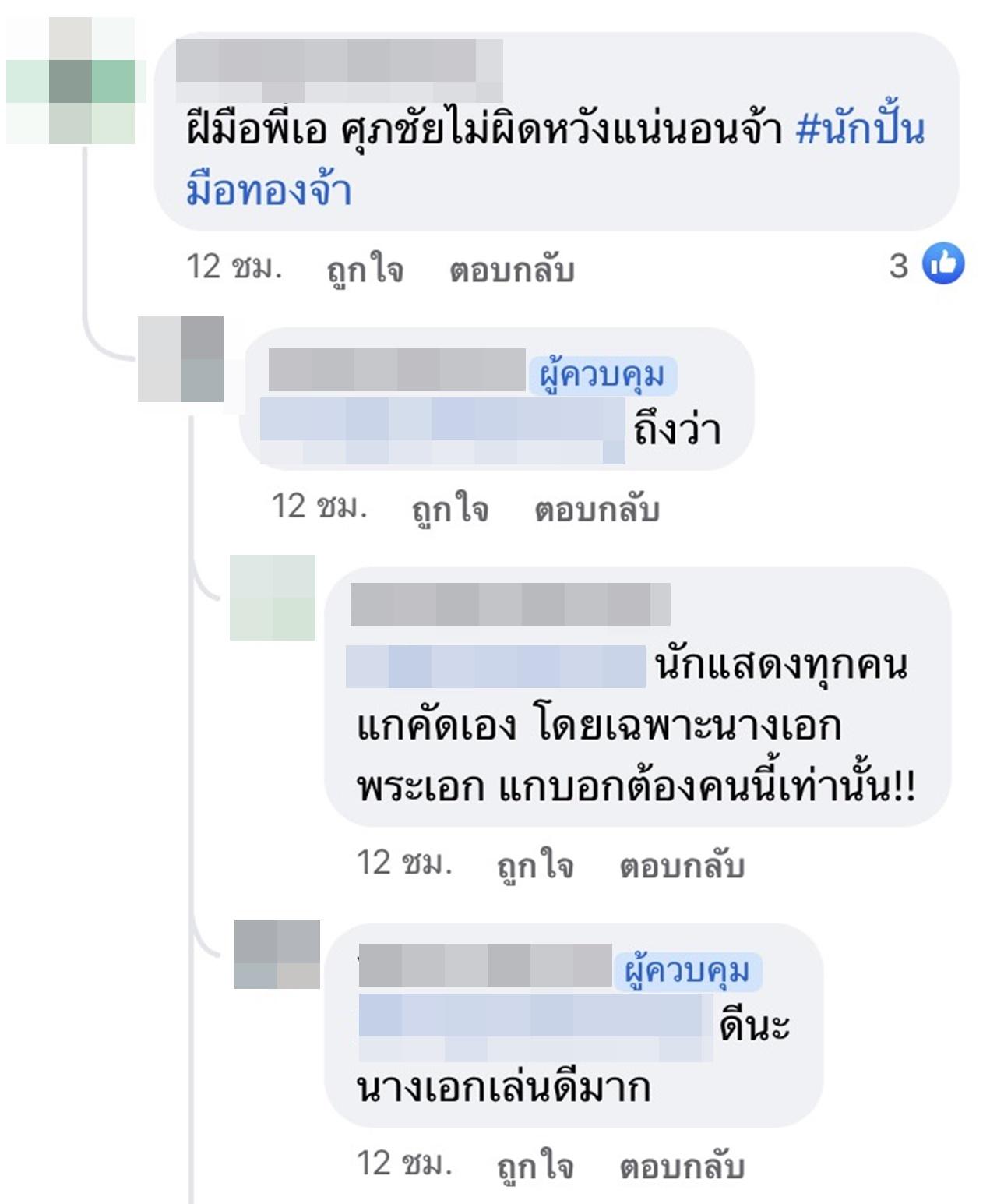Tap ตอบกลับ under the ถึงว่า reply
The height and width of the screenshot is (1204, 997).
tap(597, 509)
